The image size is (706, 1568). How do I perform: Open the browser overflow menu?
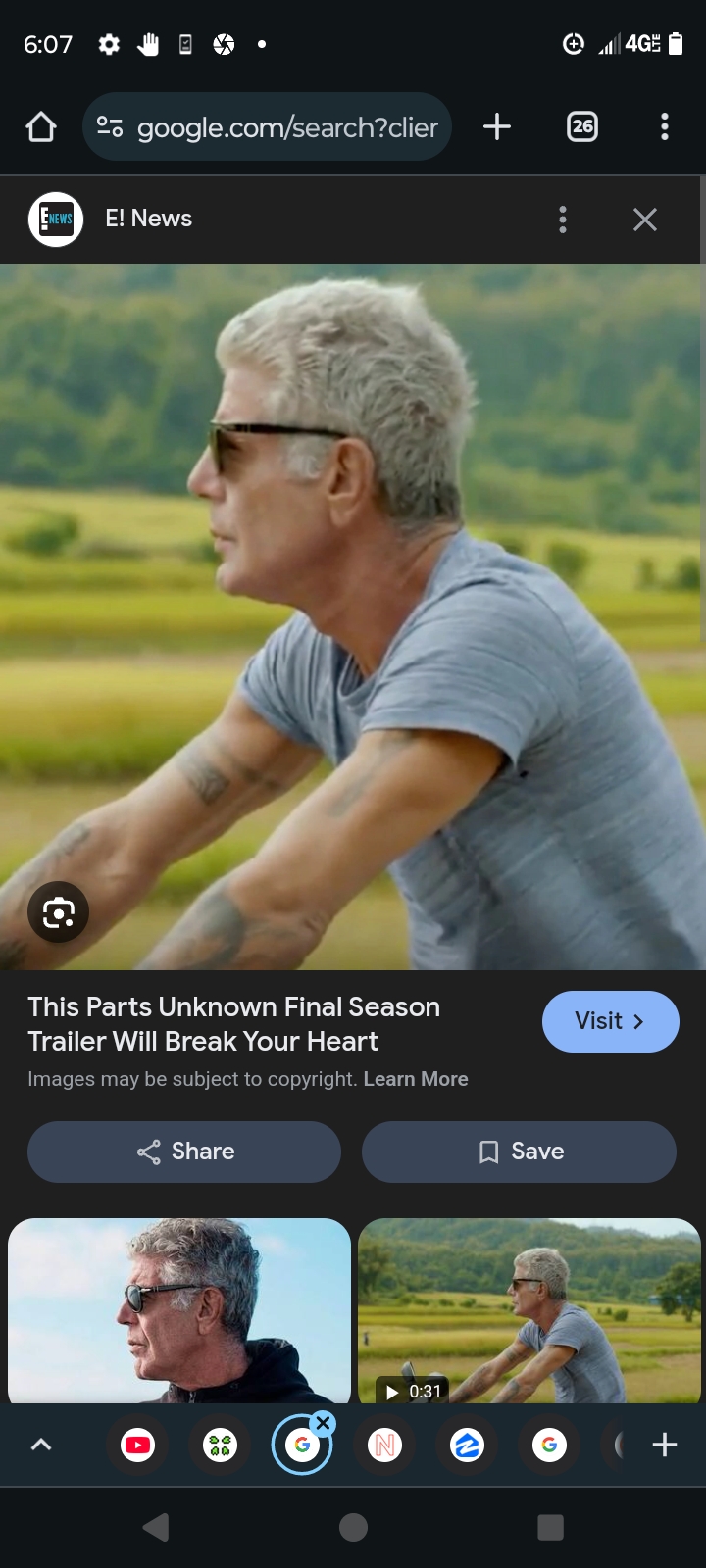(665, 126)
